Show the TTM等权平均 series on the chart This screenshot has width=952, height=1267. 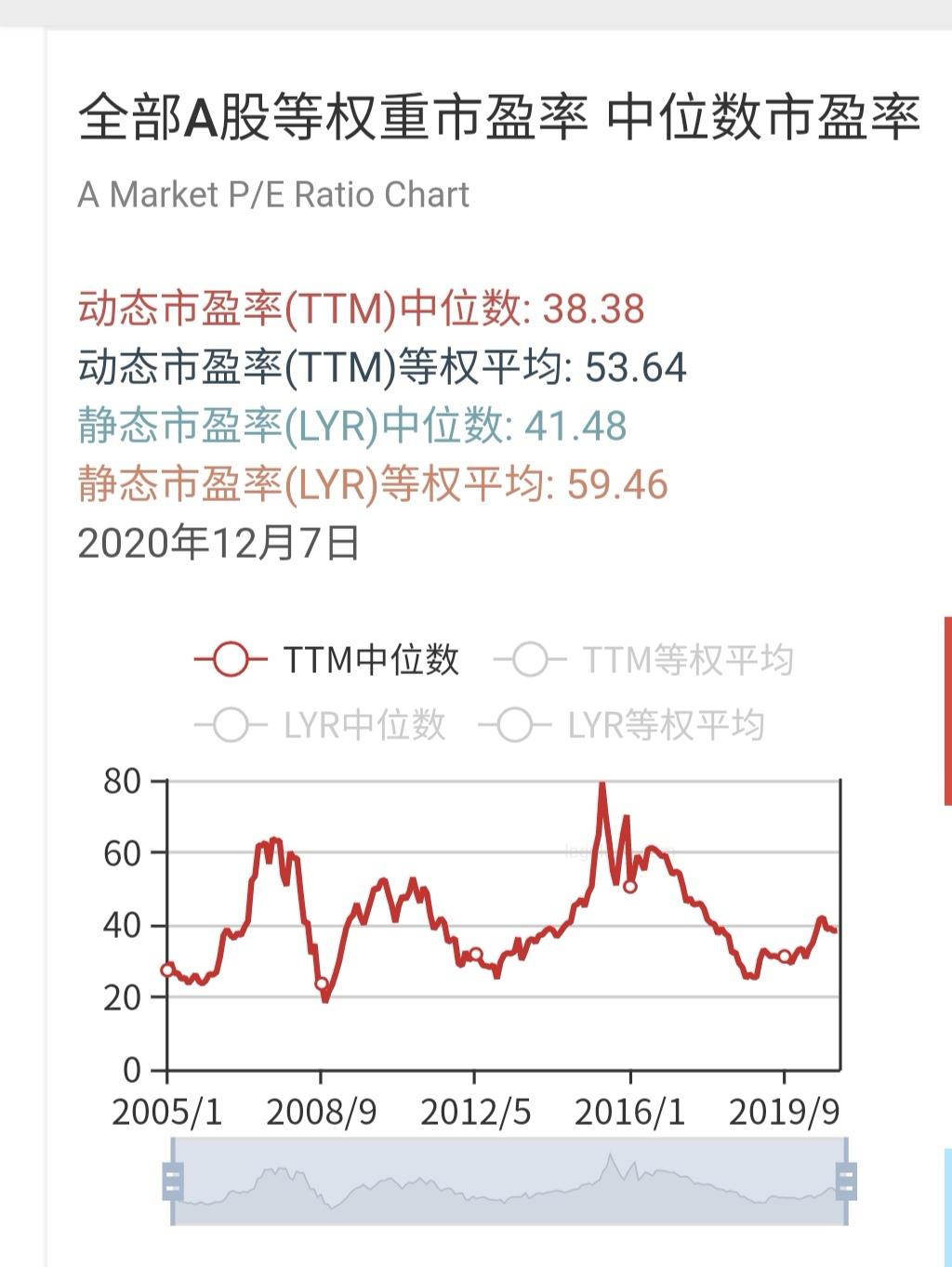pos(643,660)
